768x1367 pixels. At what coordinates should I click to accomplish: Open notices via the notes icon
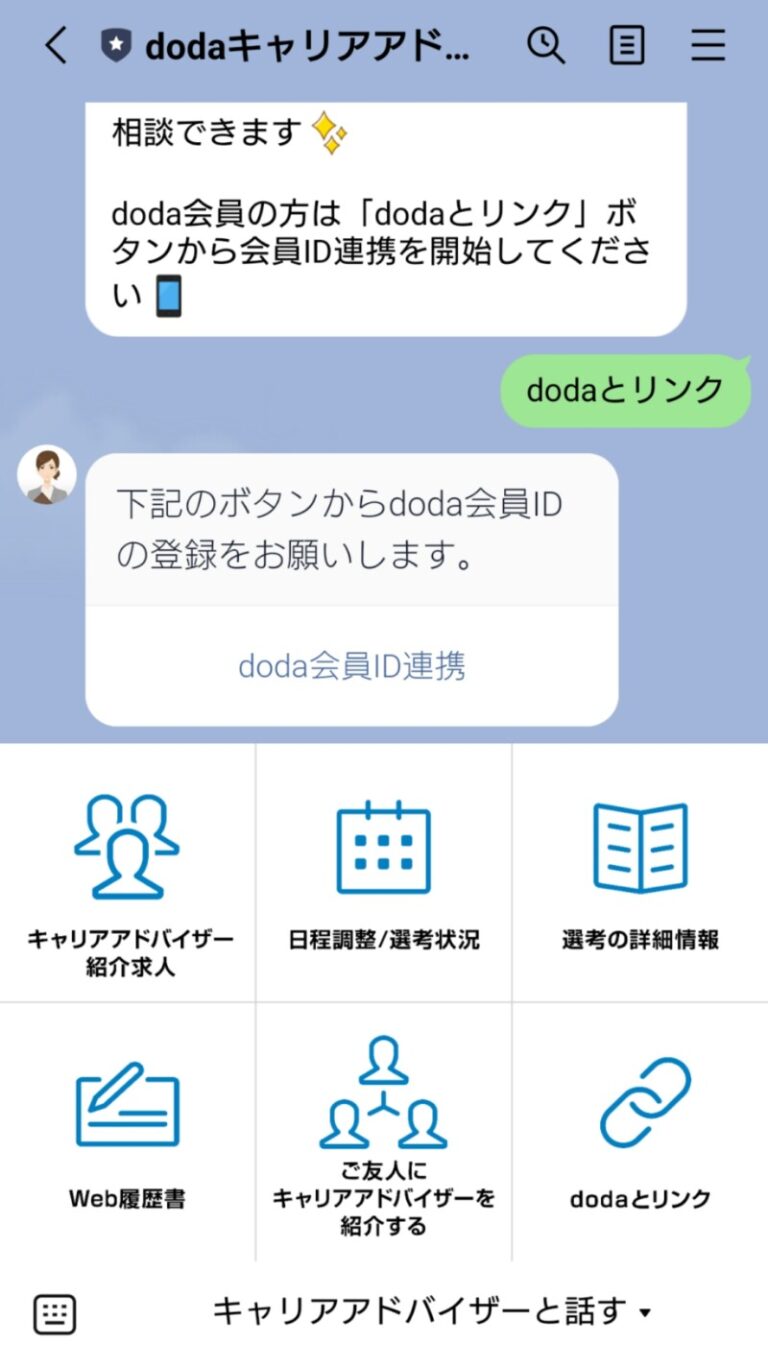point(626,45)
